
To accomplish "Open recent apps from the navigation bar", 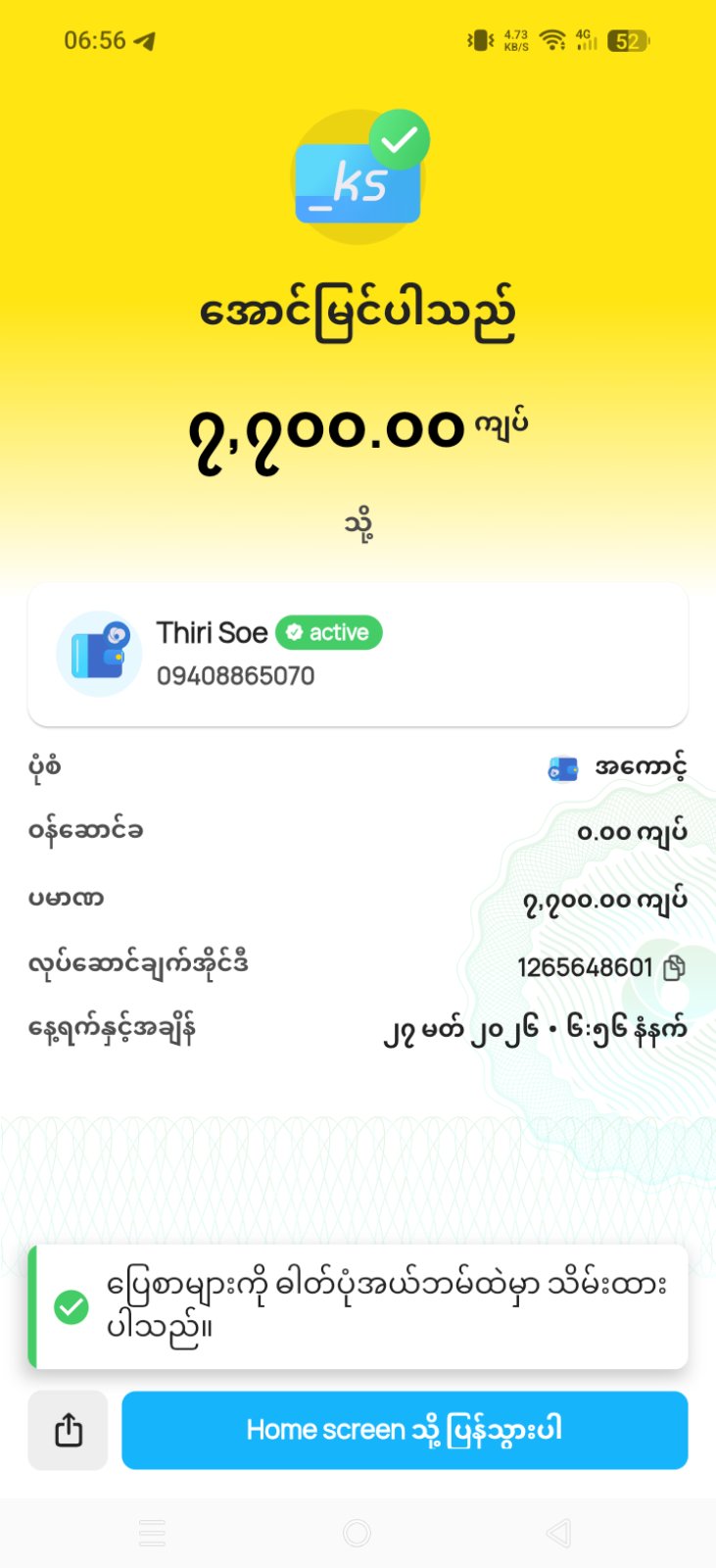I will (x=152, y=1533).
